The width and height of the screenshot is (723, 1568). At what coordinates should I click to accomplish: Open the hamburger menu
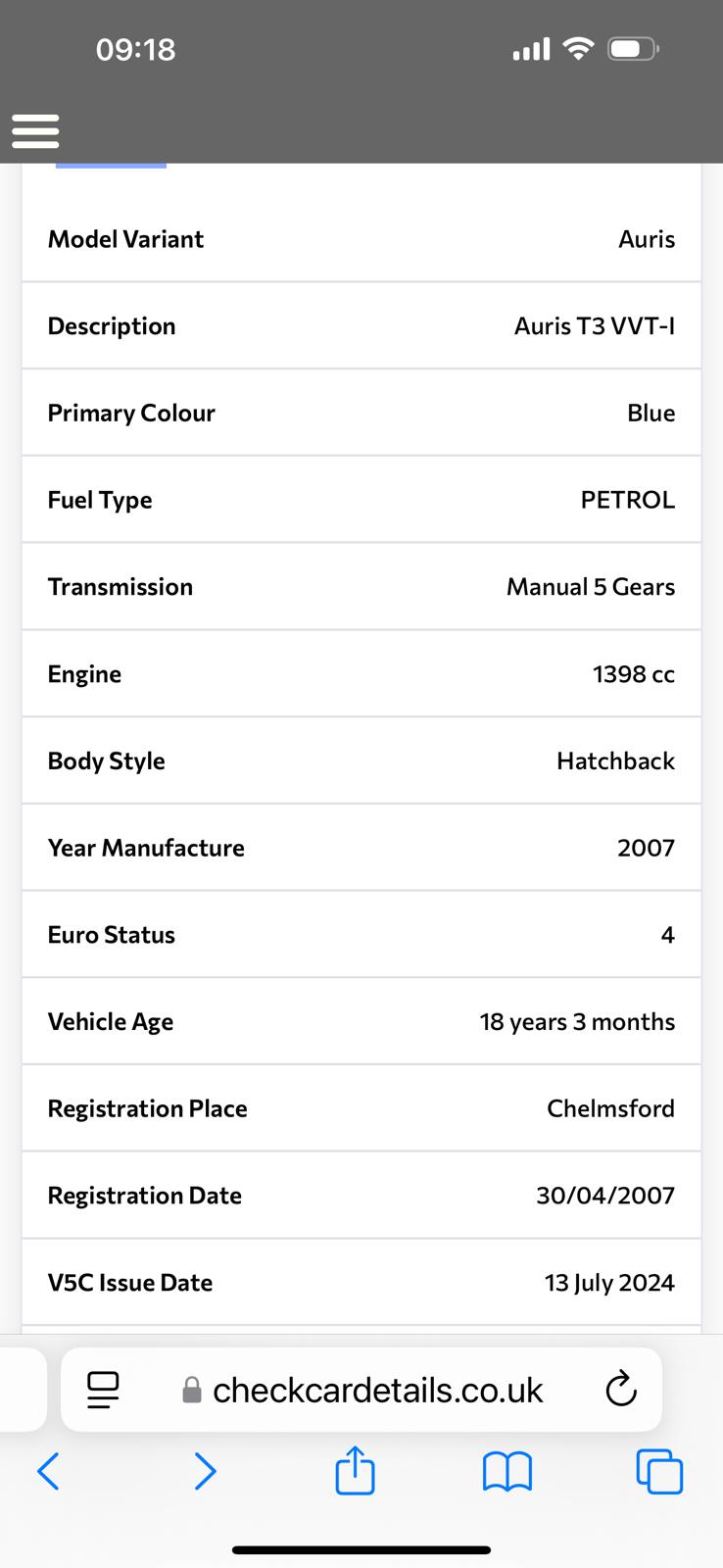click(x=35, y=130)
